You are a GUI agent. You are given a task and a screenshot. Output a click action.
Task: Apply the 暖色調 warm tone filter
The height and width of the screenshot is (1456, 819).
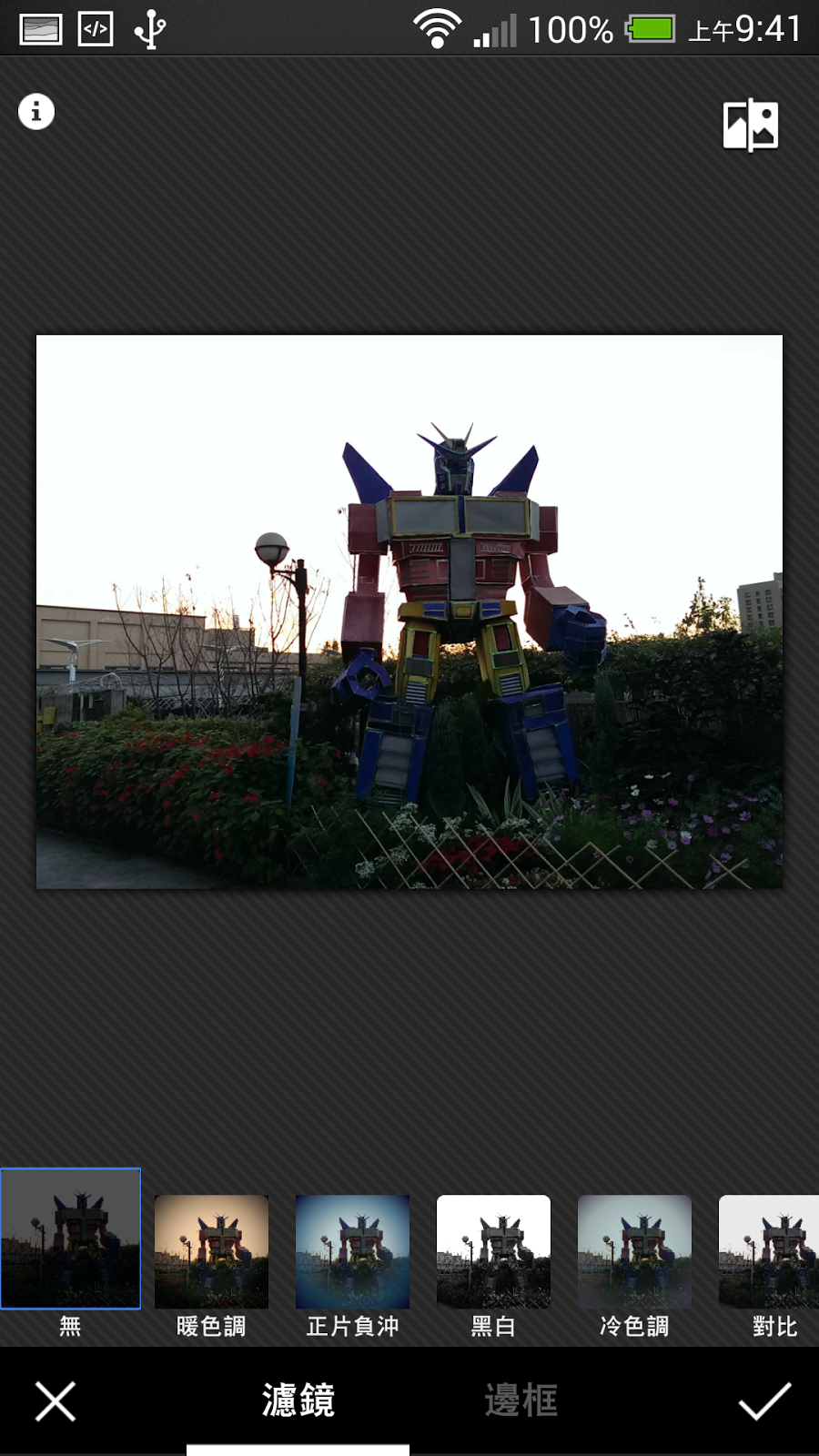click(x=211, y=1252)
